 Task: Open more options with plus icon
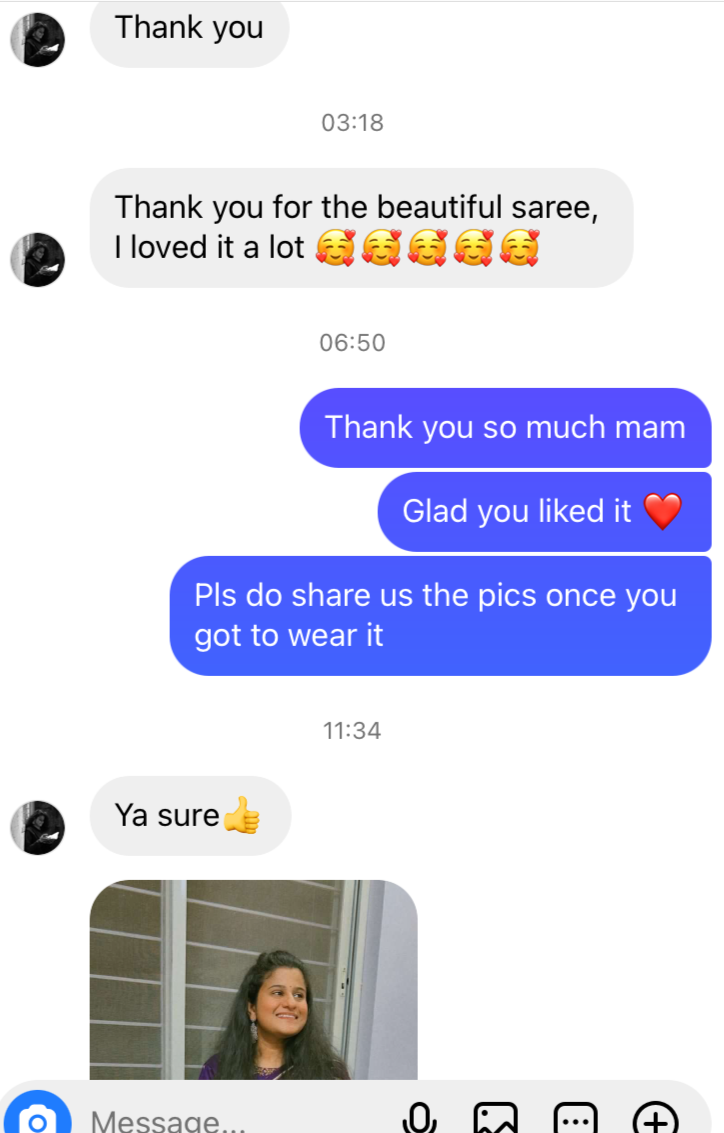coord(656,1119)
